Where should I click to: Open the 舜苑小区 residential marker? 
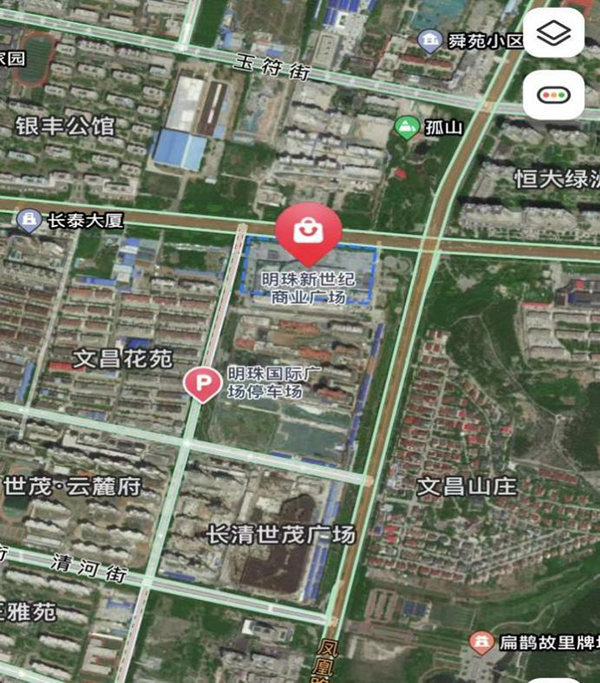[x=429, y=42]
